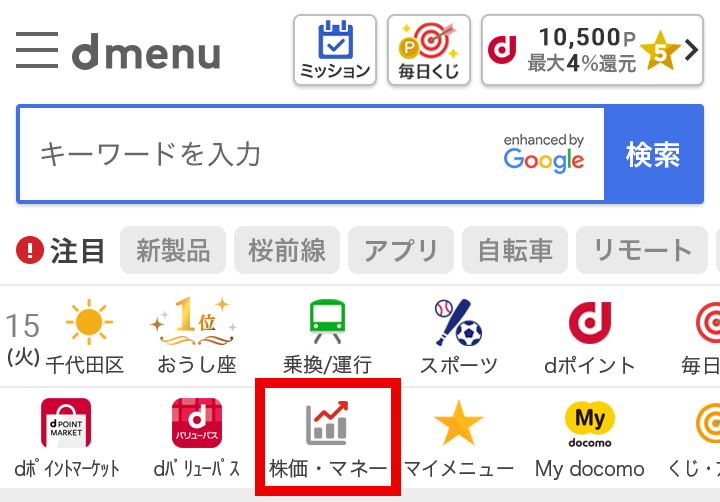Open the 毎日くじ lottery button

(428, 50)
